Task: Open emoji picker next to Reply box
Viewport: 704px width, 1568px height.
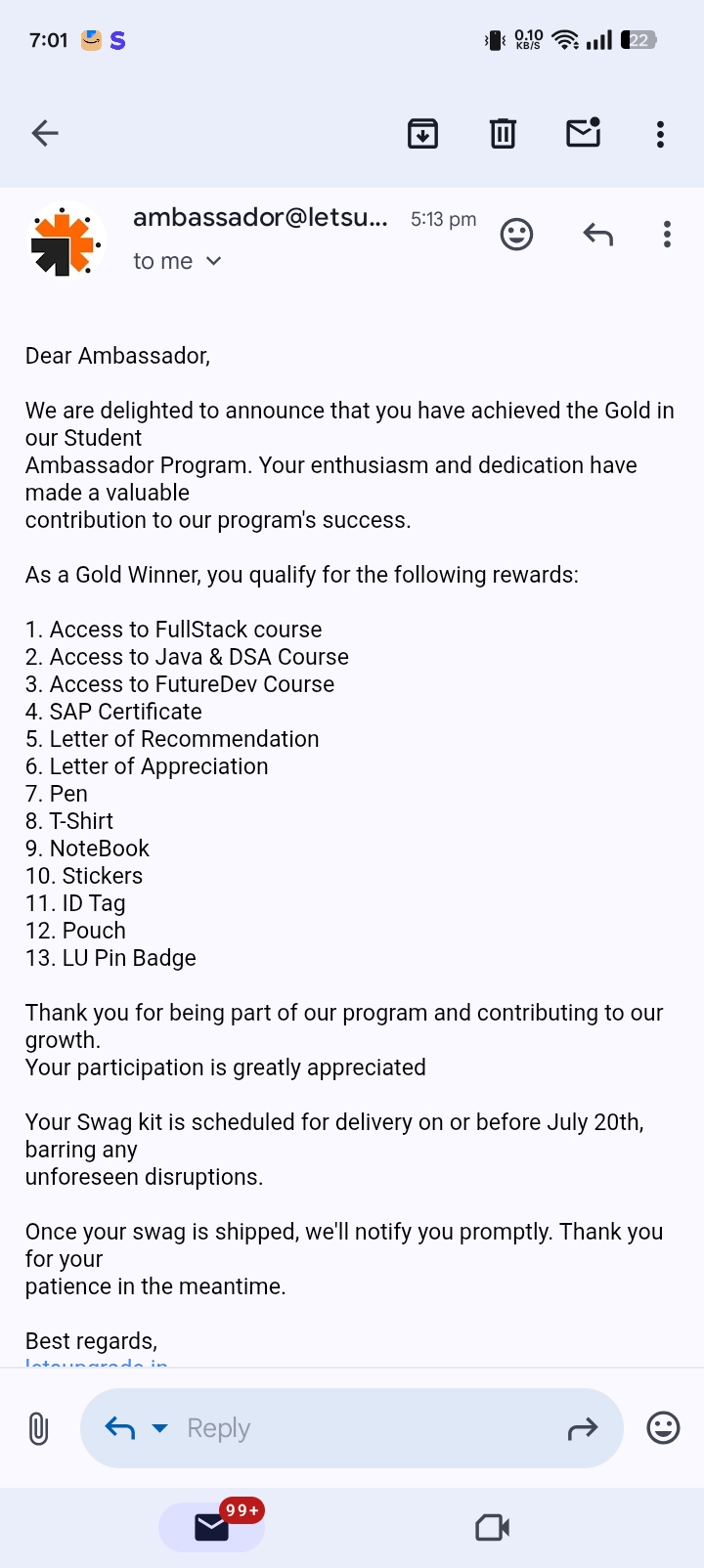Action: (663, 1428)
